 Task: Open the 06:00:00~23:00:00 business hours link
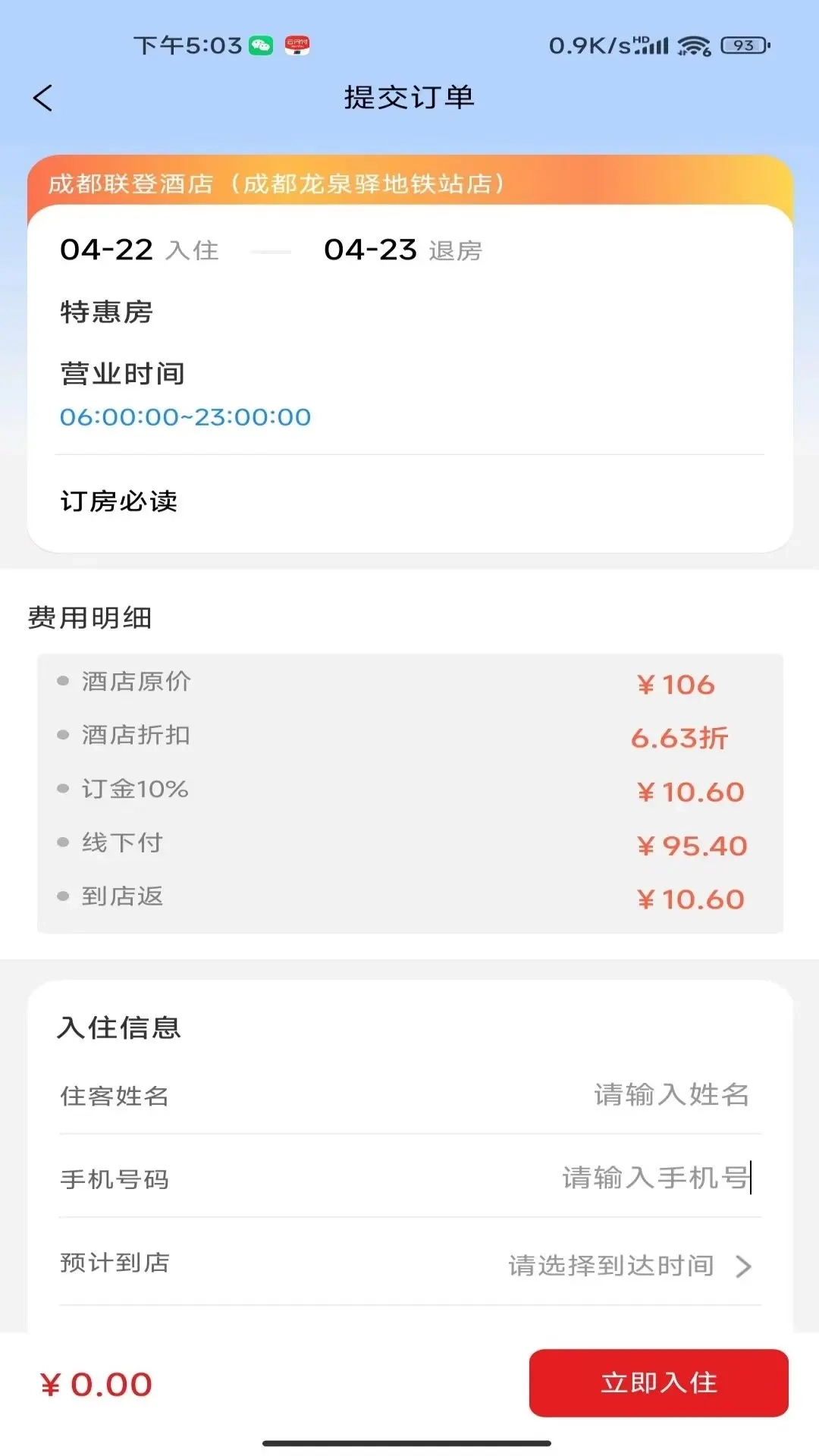pyautogui.click(x=184, y=417)
